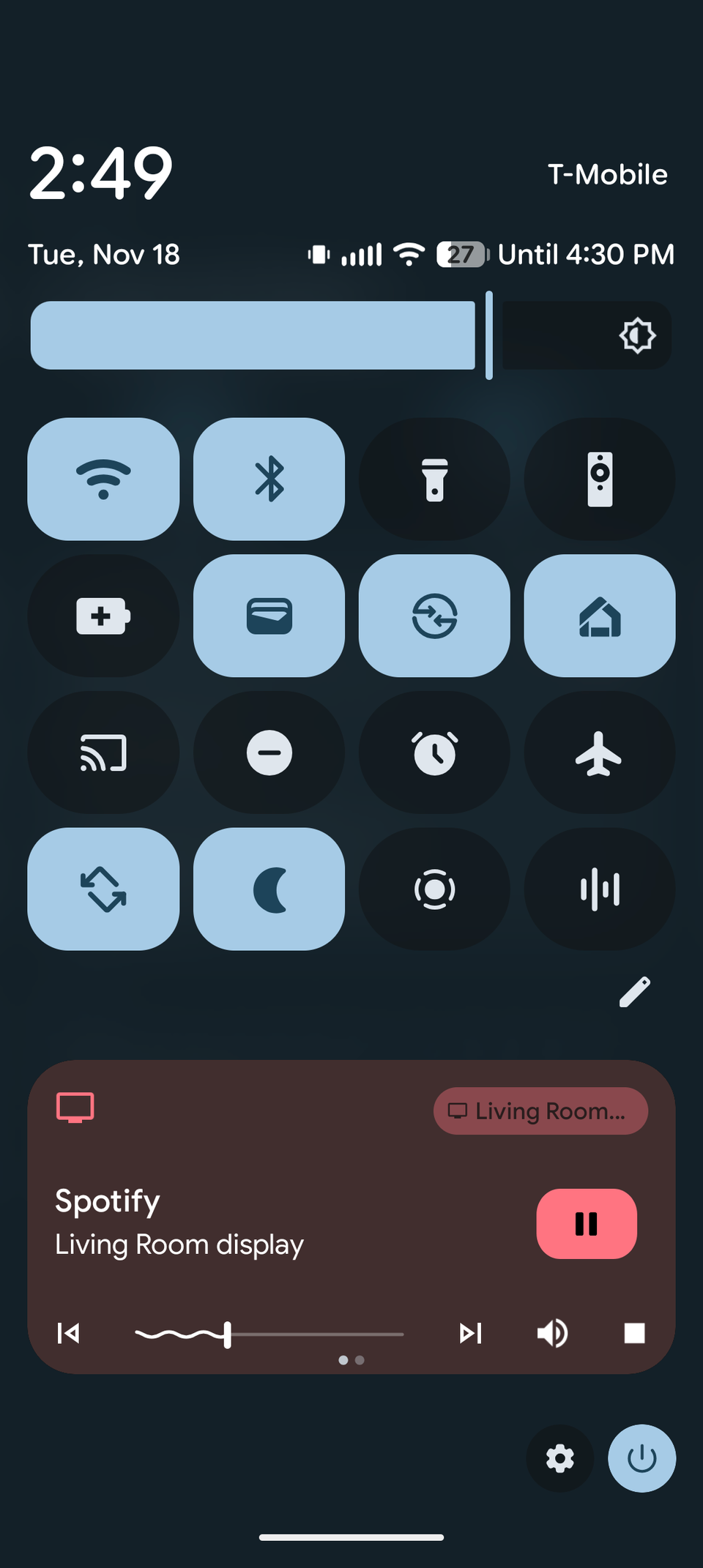Tap the Google Home device controls tile
The width and height of the screenshot is (703, 1568).
click(x=599, y=616)
